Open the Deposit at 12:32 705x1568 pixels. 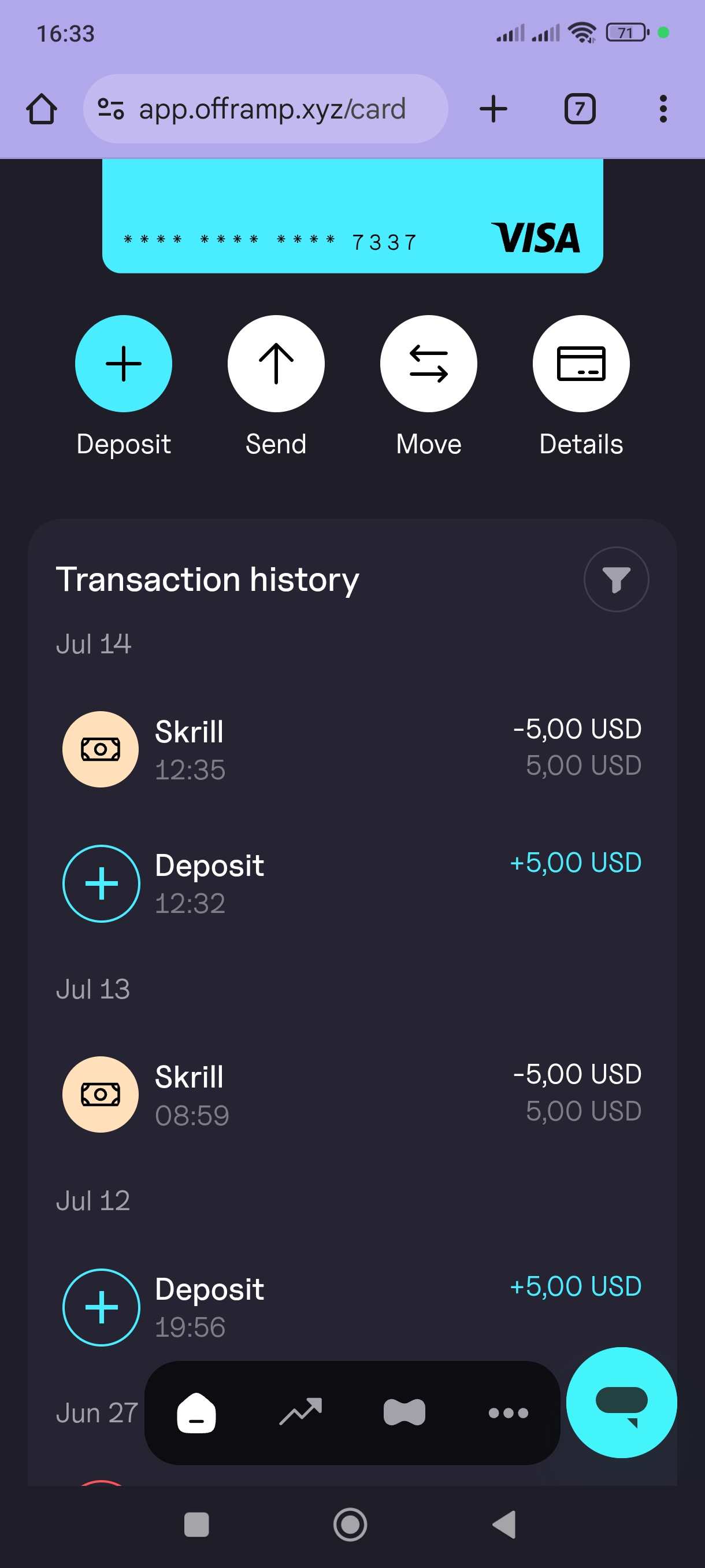352,883
